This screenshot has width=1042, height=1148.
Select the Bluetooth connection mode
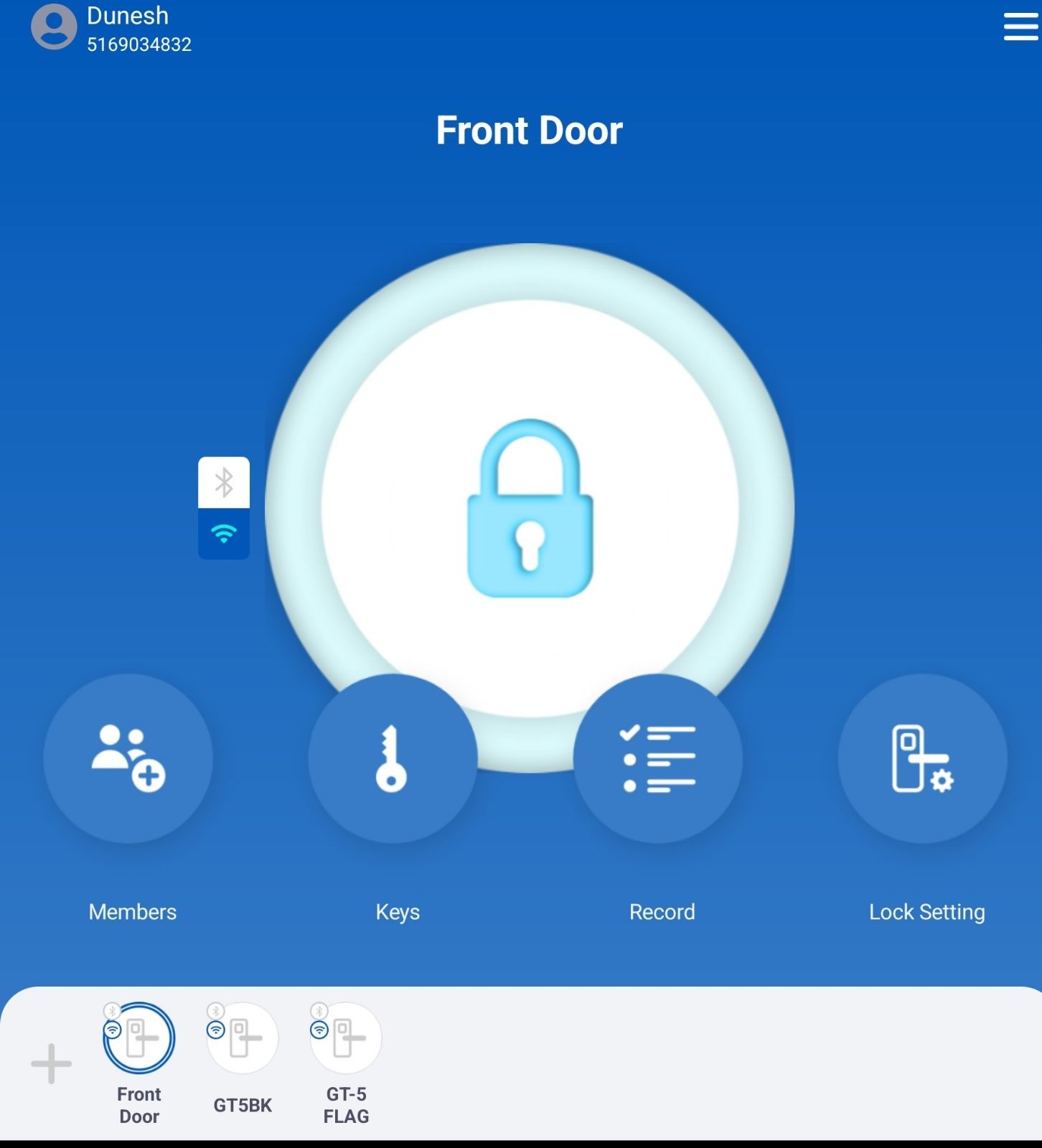point(224,483)
